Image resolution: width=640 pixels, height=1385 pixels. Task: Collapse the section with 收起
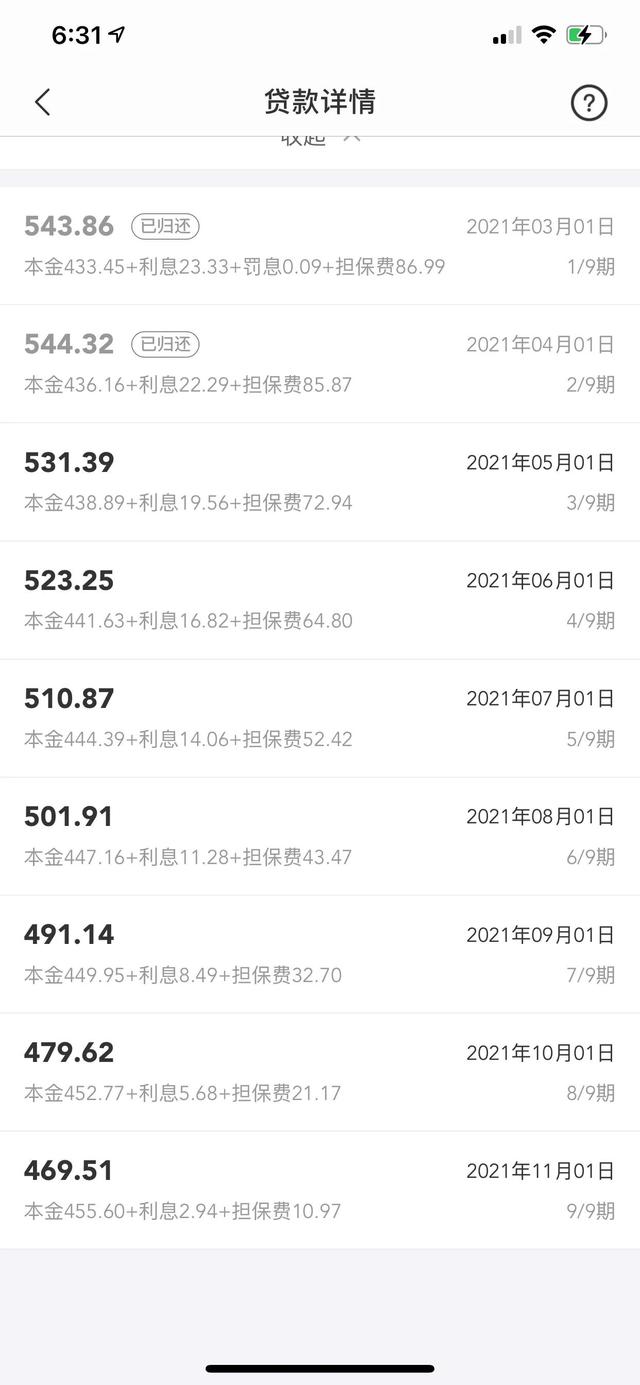coord(320,140)
